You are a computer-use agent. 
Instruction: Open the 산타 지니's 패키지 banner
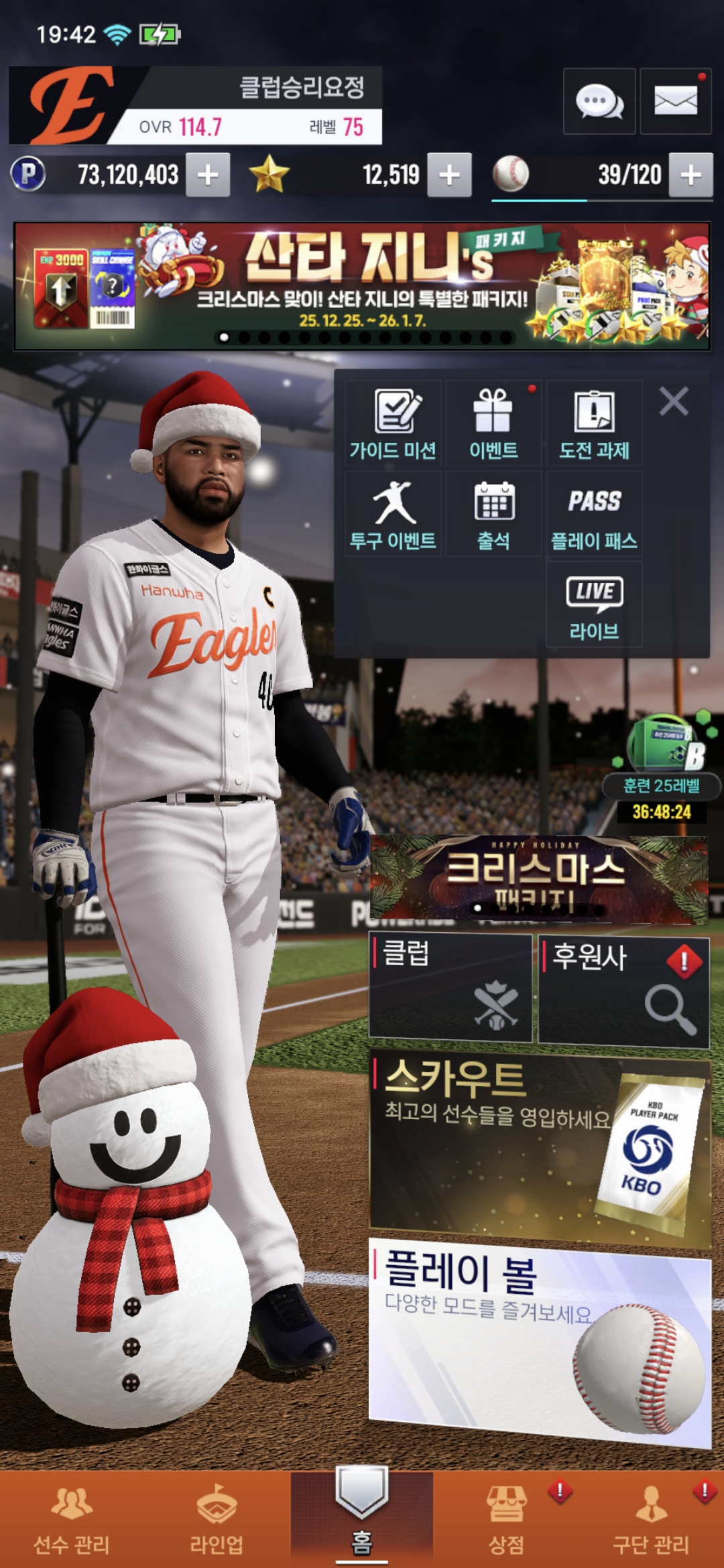pyautogui.click(x=362, y=286)
